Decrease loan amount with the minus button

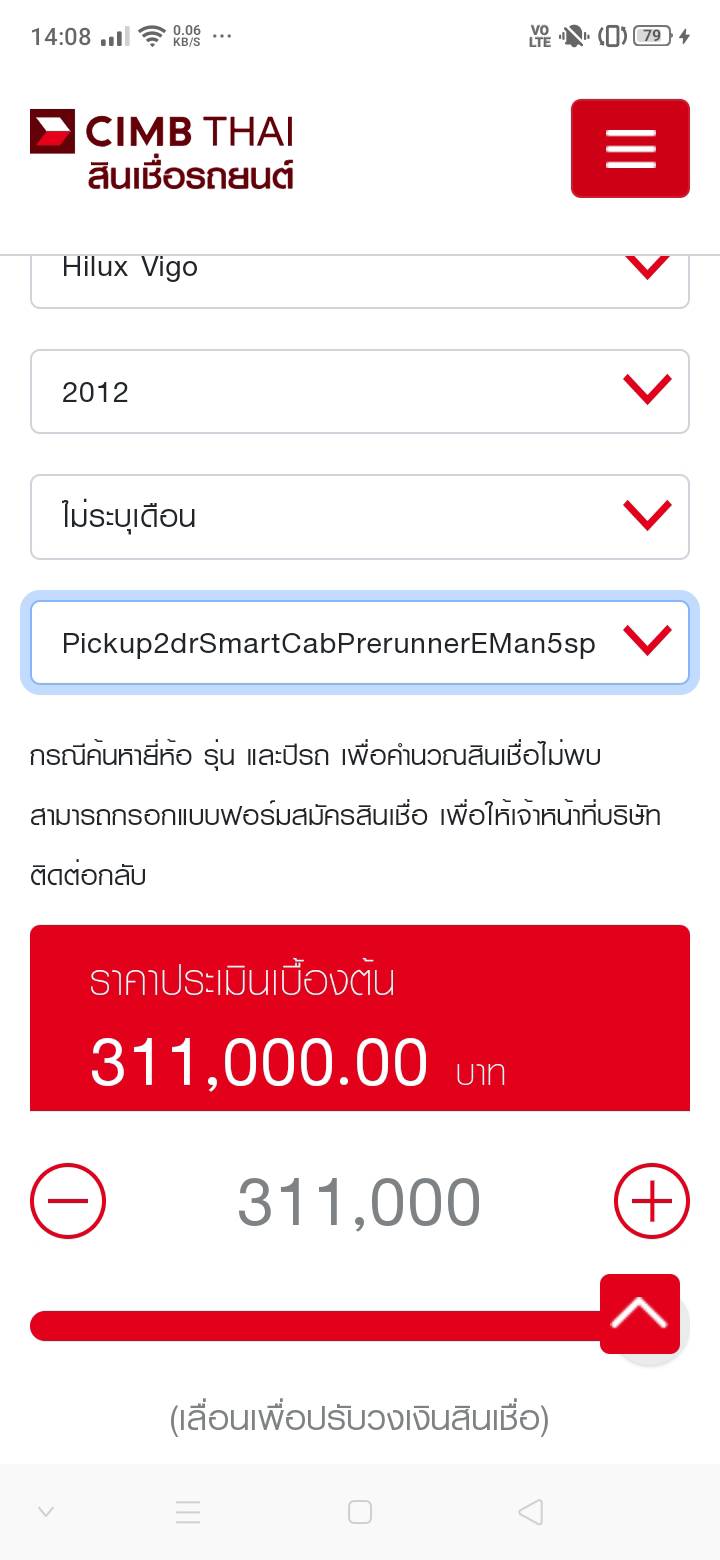68,1201
